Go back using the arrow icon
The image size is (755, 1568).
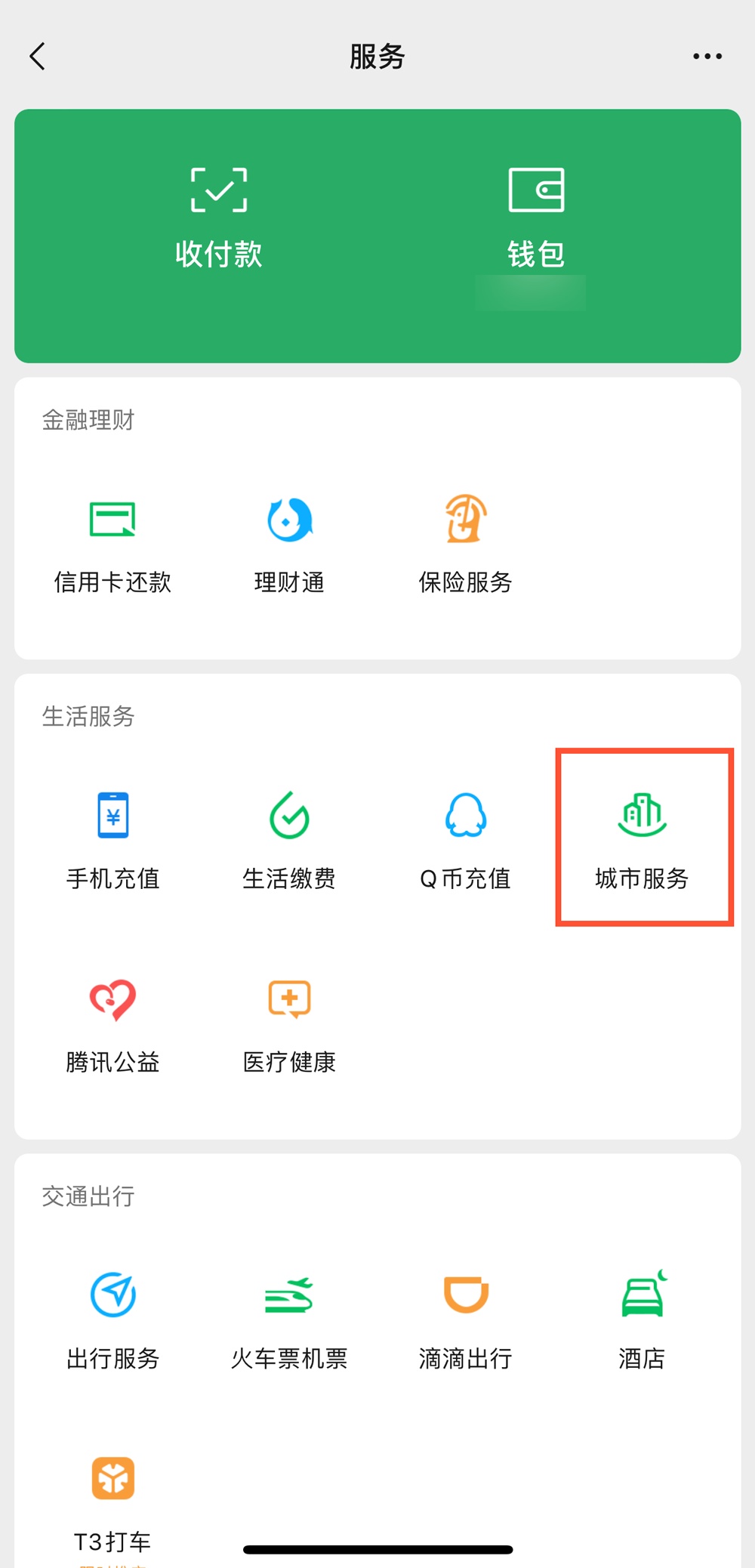click(x=38, y=57)
